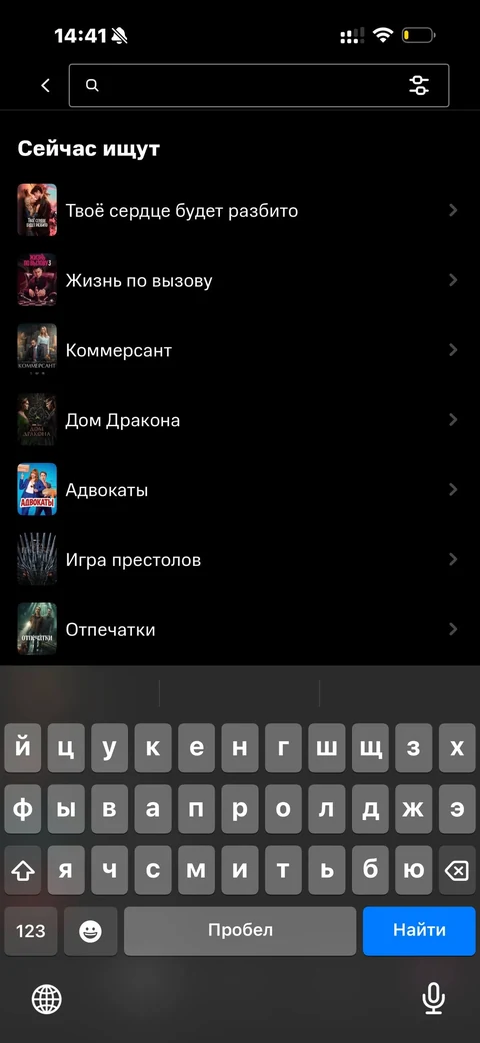Hit the backspace key on the keyboard

click(456, 870)
